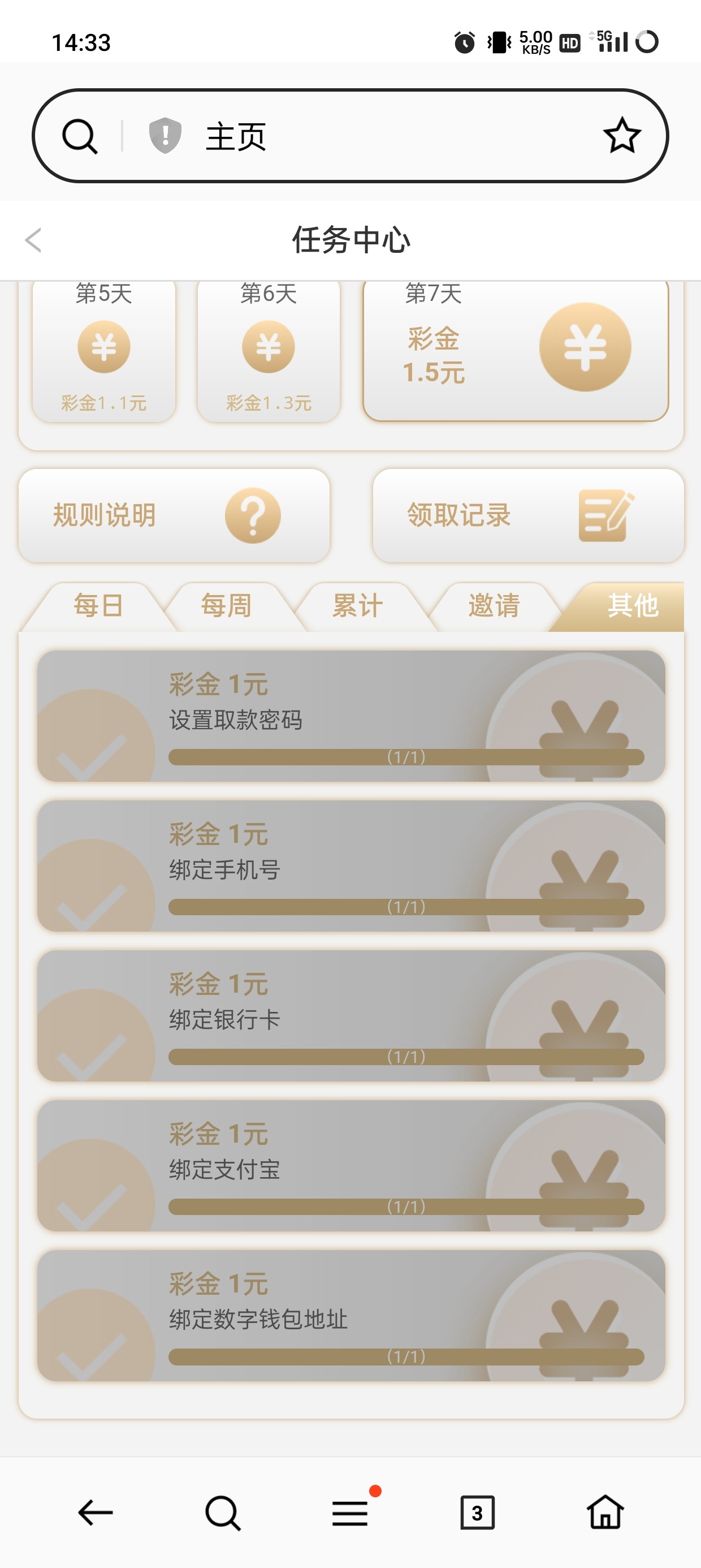Image resolution: width=701 pixels, height=1568 pixels.
Task: Open 规则说明 rules explanation
Action: tap(174, 515)
